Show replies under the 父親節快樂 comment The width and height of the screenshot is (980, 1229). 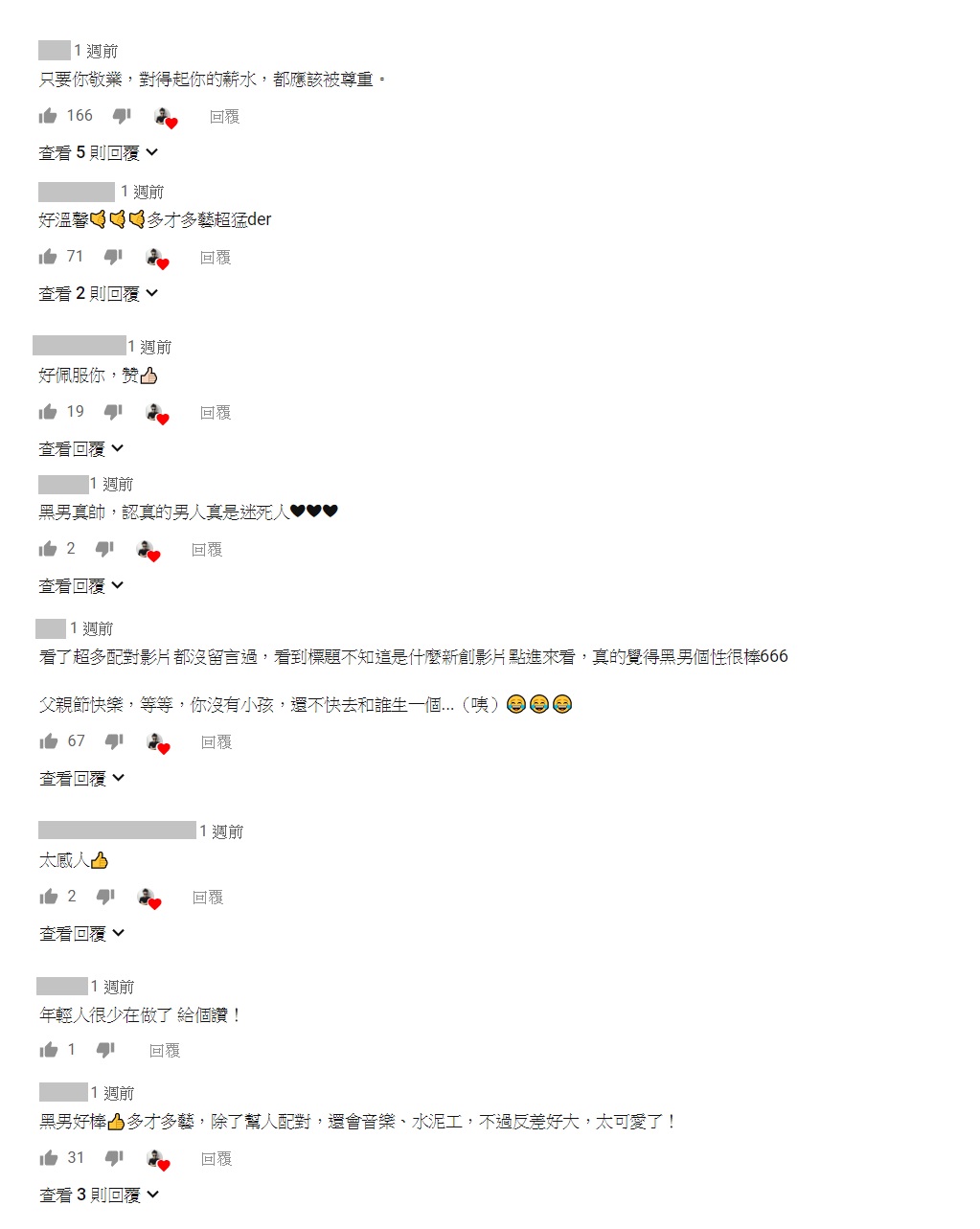(x=81, y=778)
